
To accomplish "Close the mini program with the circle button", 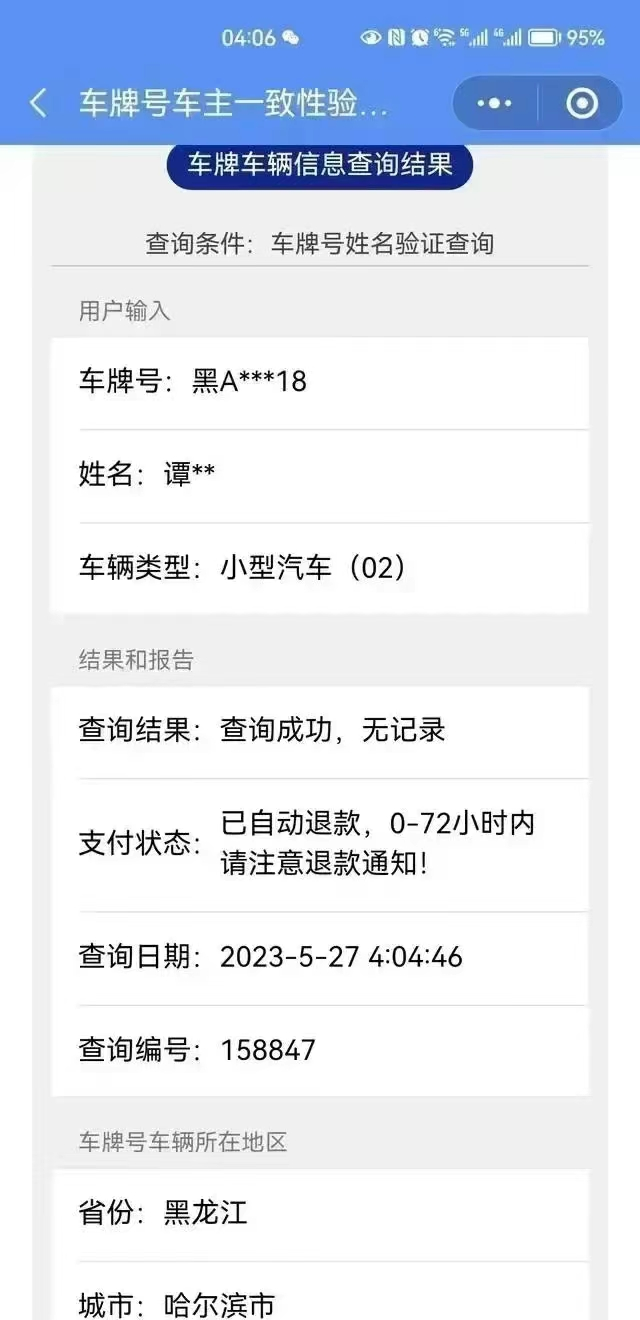I will [582, 103].
